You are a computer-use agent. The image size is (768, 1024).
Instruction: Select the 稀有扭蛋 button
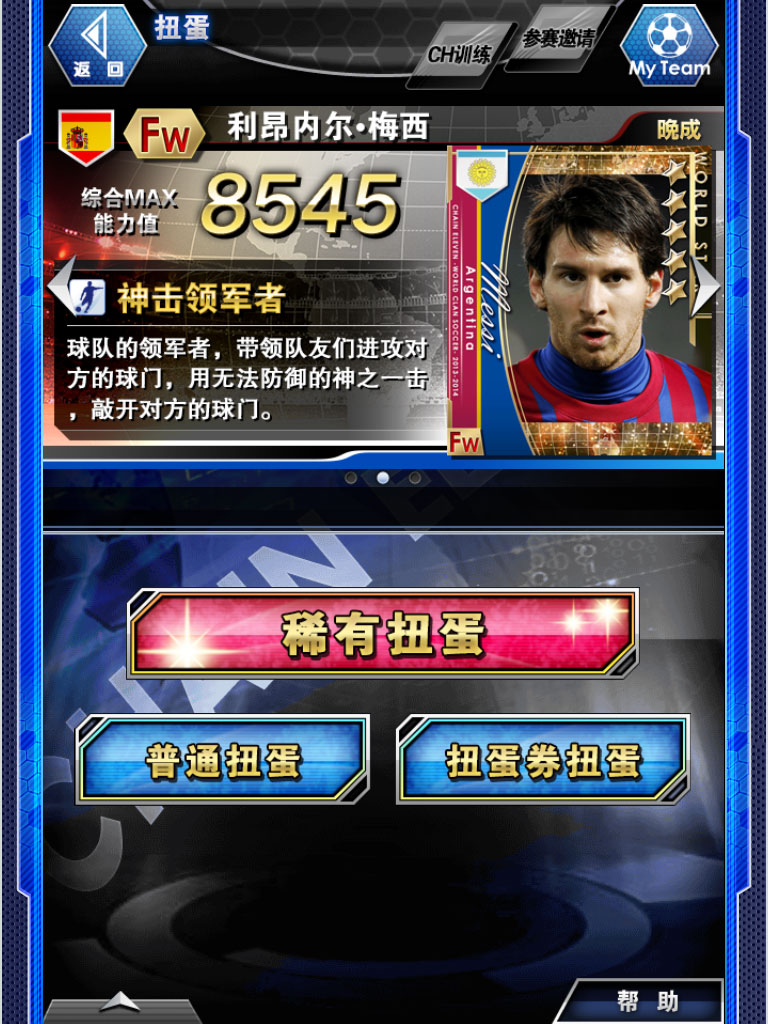[x=383, y=634]
